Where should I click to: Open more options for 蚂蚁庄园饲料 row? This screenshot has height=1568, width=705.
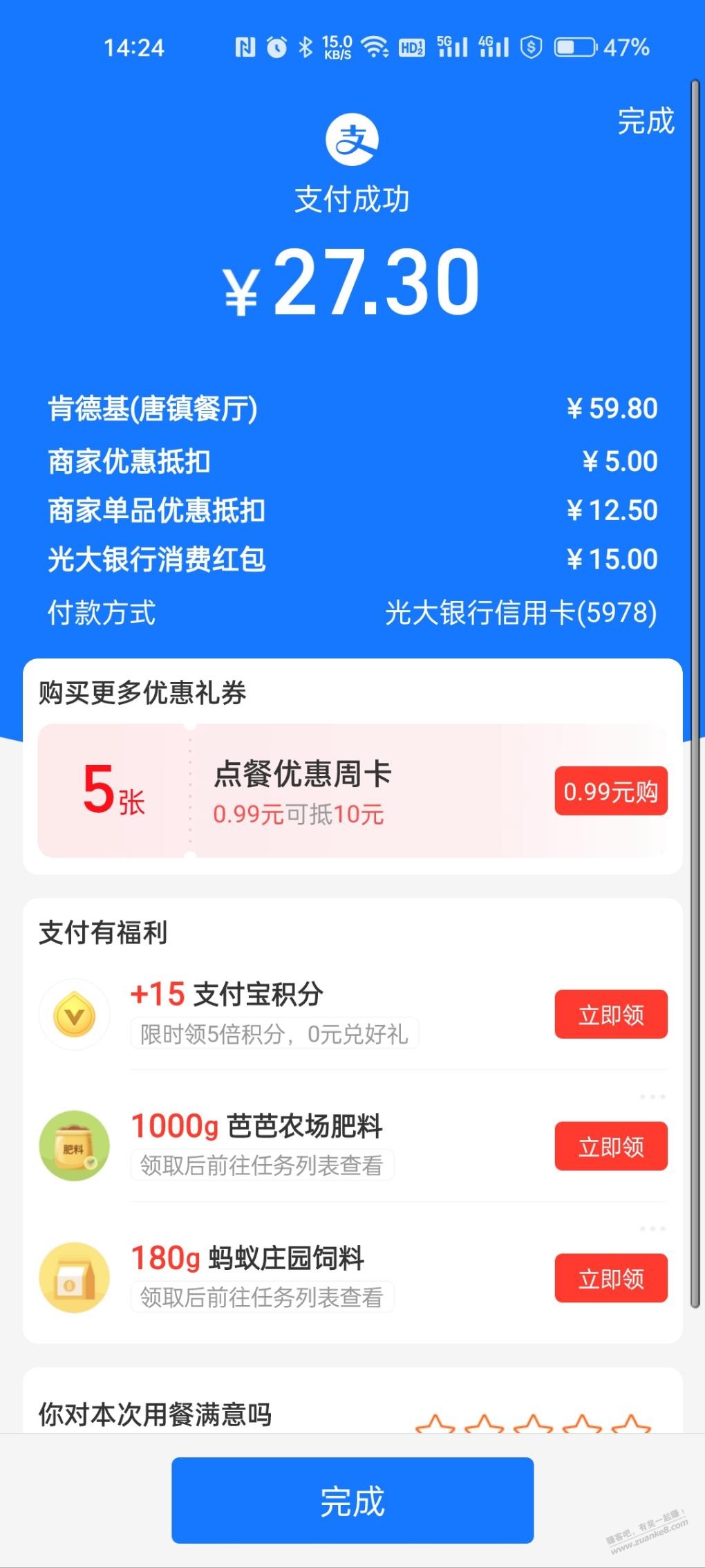point(652,1228)
